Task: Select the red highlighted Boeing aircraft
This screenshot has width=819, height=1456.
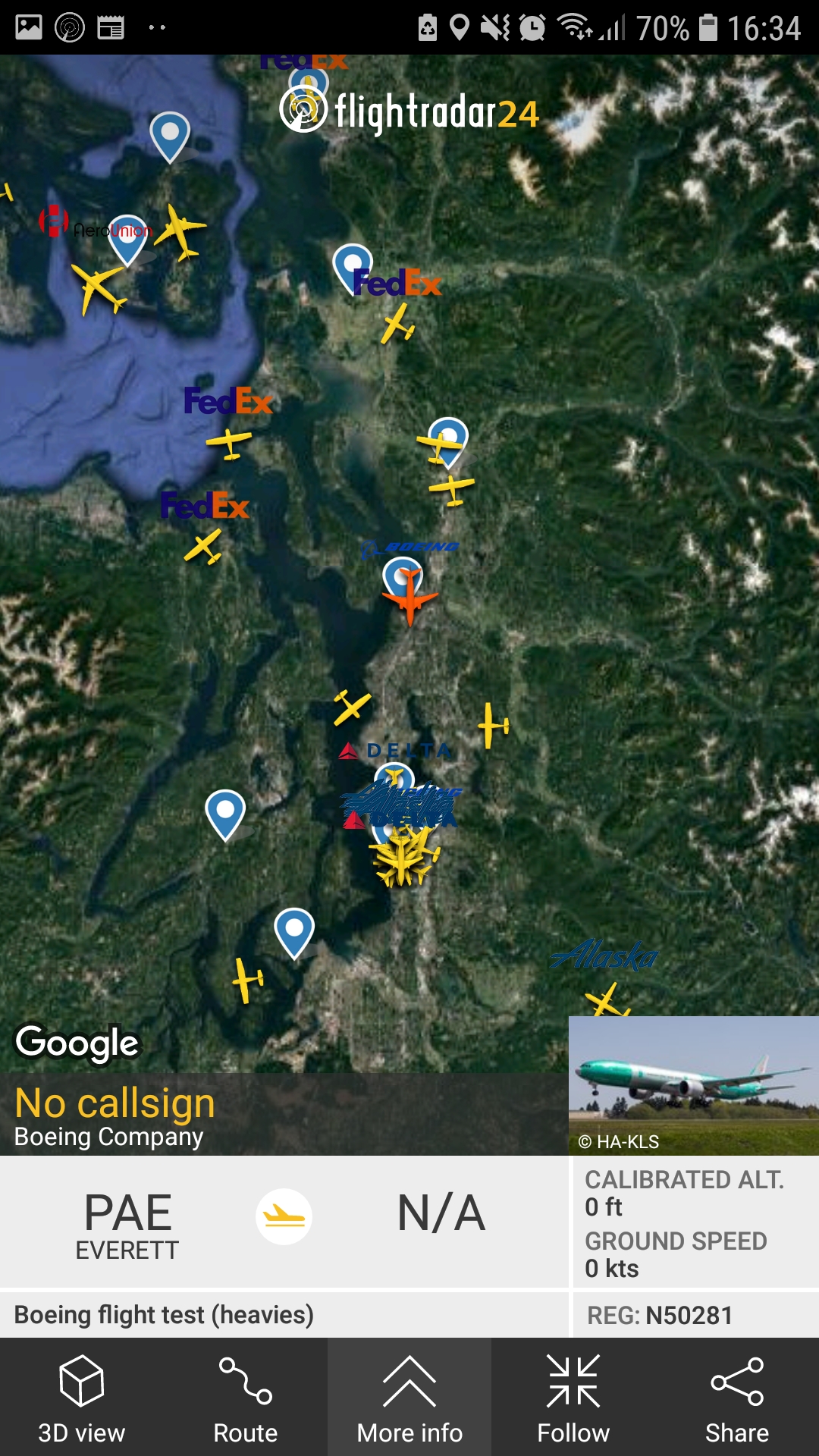Action: pyautogui.click(x=409, y=595)
